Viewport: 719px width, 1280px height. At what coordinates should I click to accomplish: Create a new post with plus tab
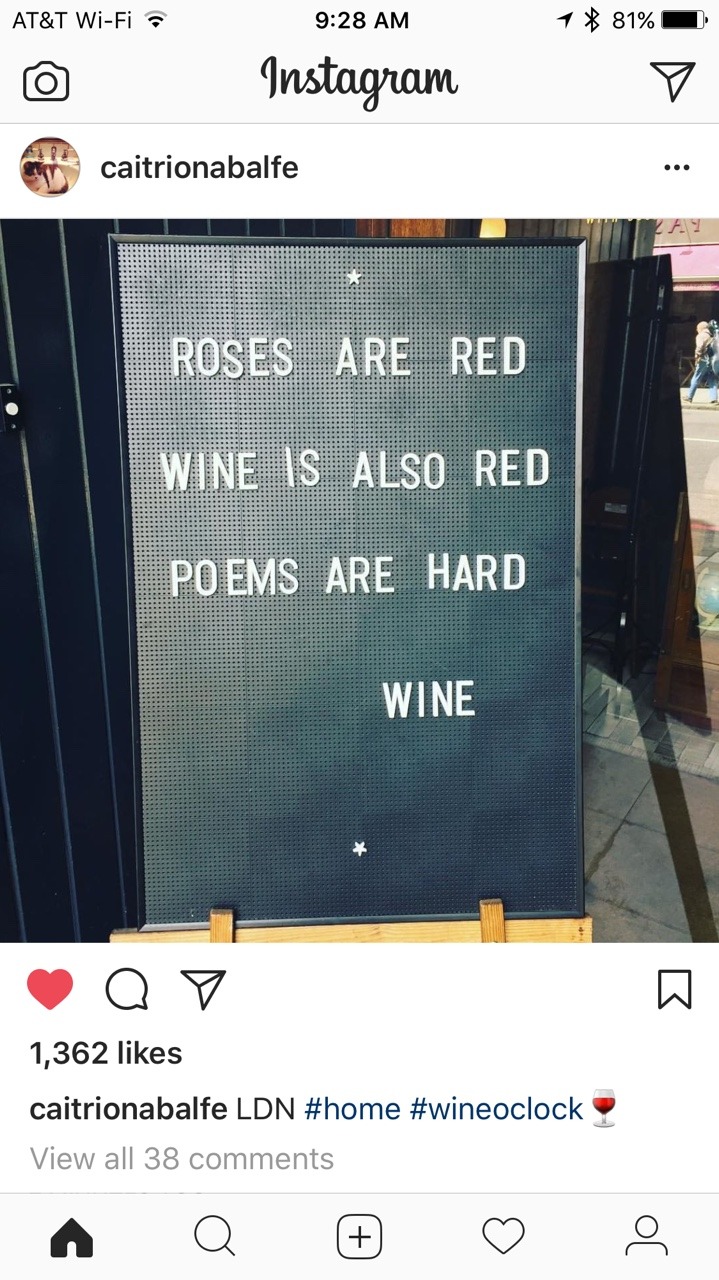359,1237
